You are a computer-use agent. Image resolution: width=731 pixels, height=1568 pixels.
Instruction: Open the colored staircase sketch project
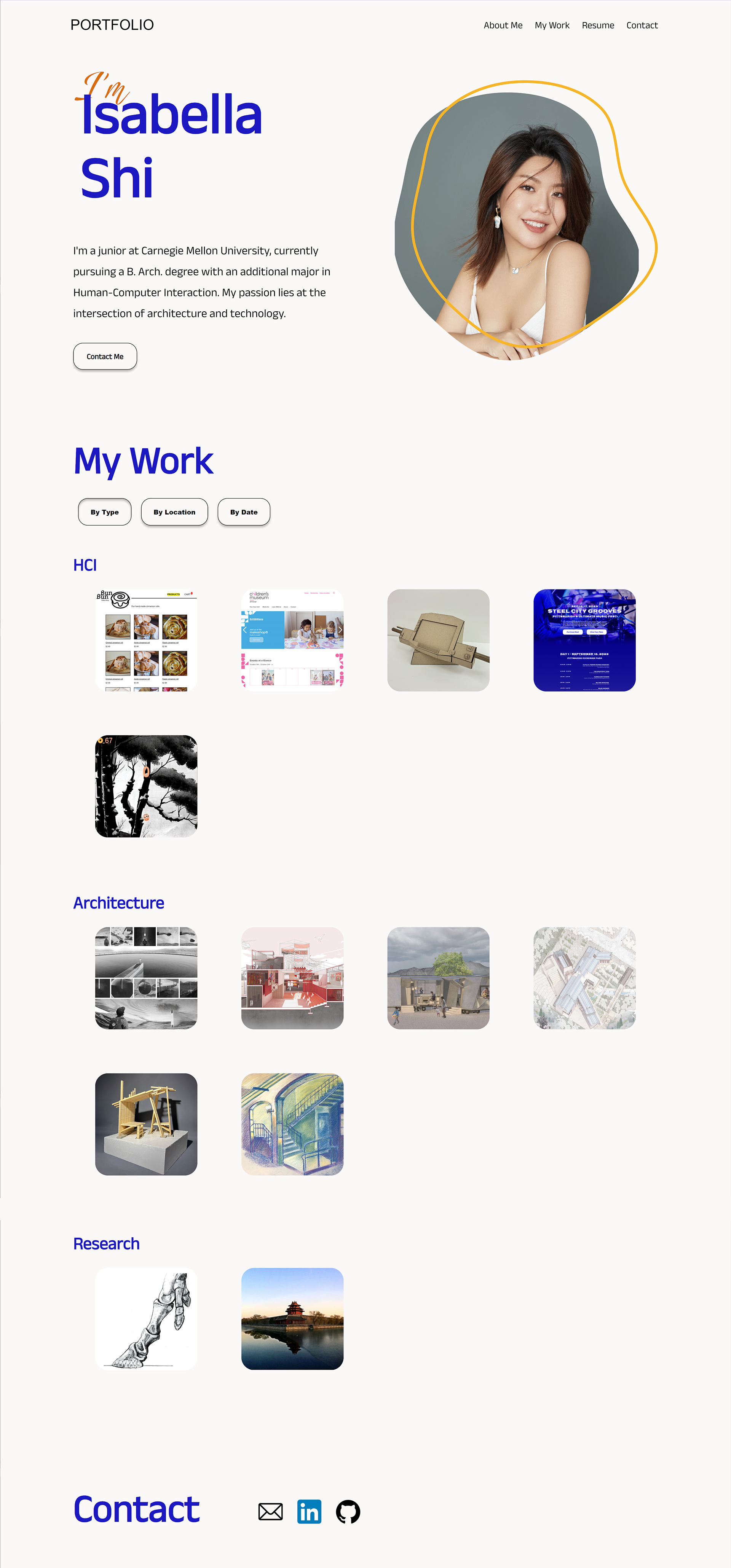click(x=292, y=1124)
